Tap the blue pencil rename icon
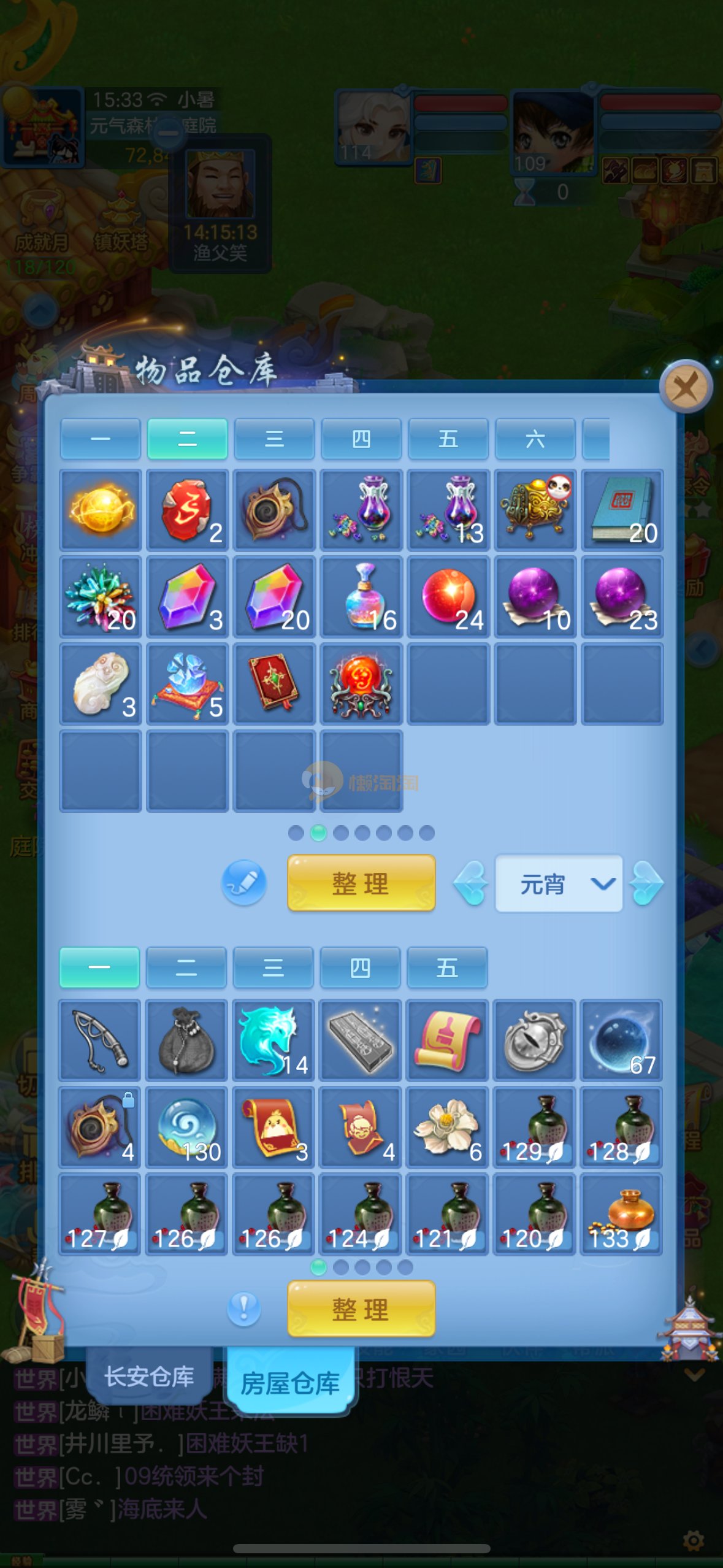 (x=244, y=883)
